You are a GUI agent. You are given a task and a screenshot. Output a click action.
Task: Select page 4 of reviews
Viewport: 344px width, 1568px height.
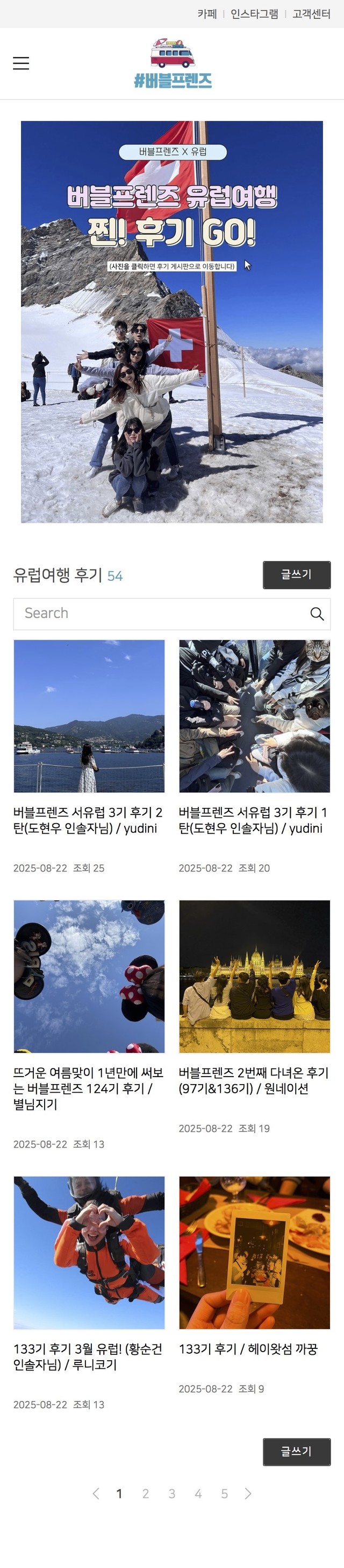[198, 1494]
